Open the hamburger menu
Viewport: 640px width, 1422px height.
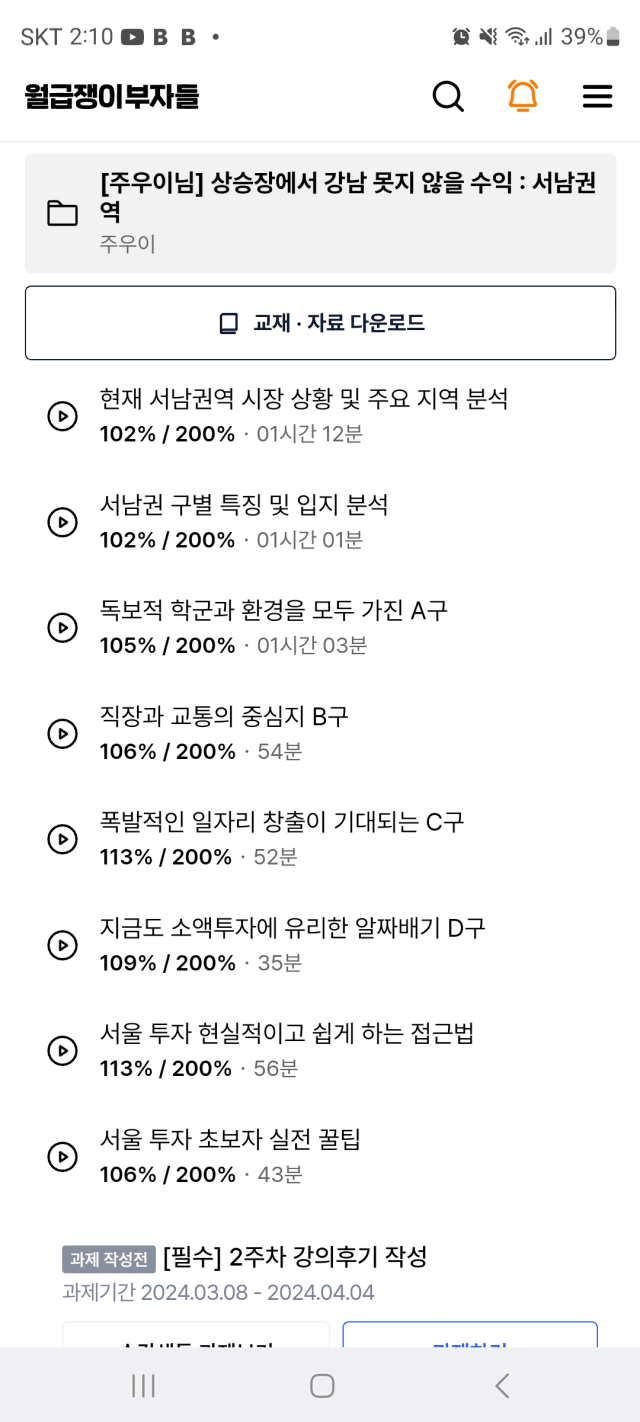pos(597,96)
